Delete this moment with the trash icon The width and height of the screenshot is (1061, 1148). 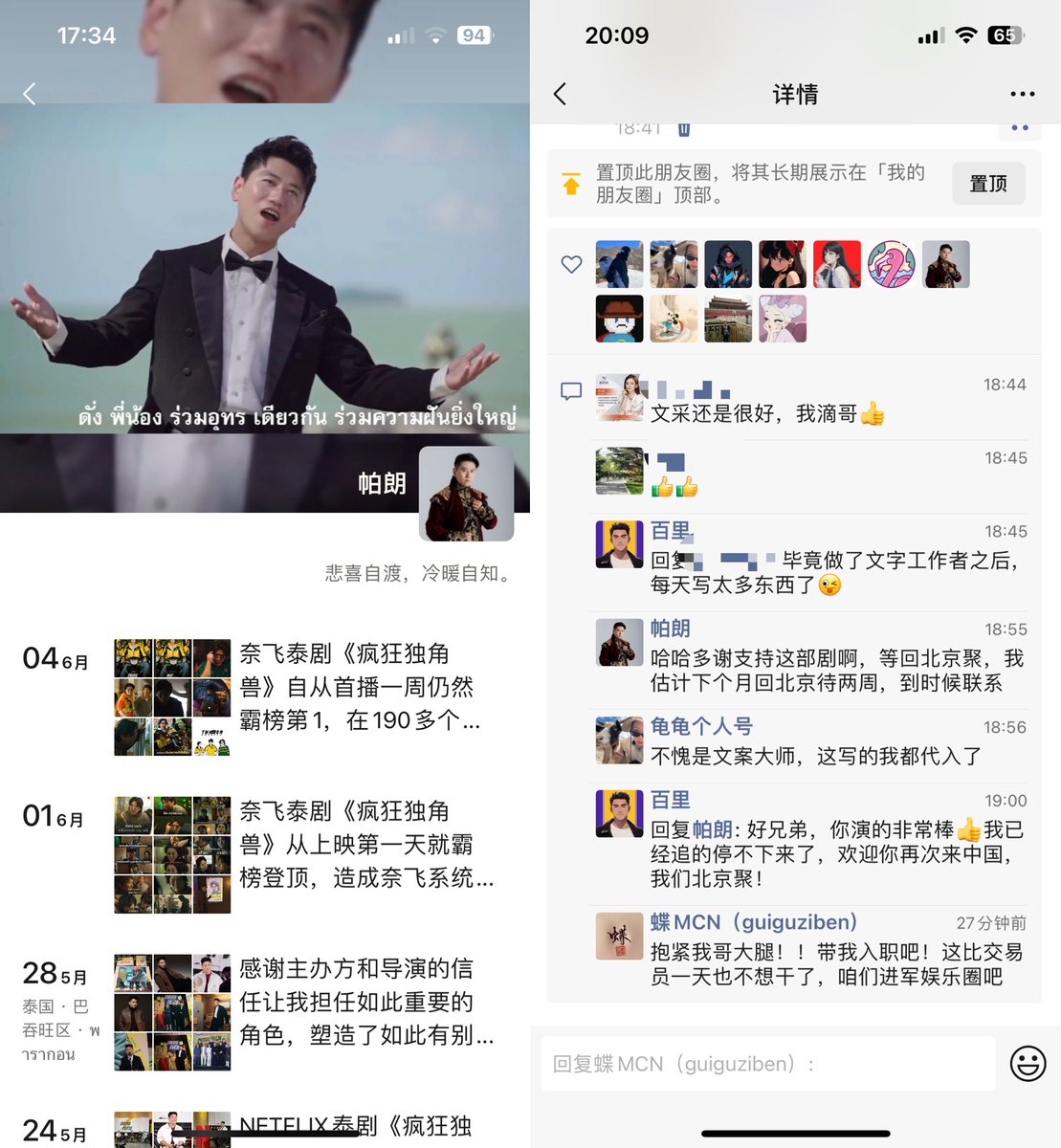pos(684,129)
